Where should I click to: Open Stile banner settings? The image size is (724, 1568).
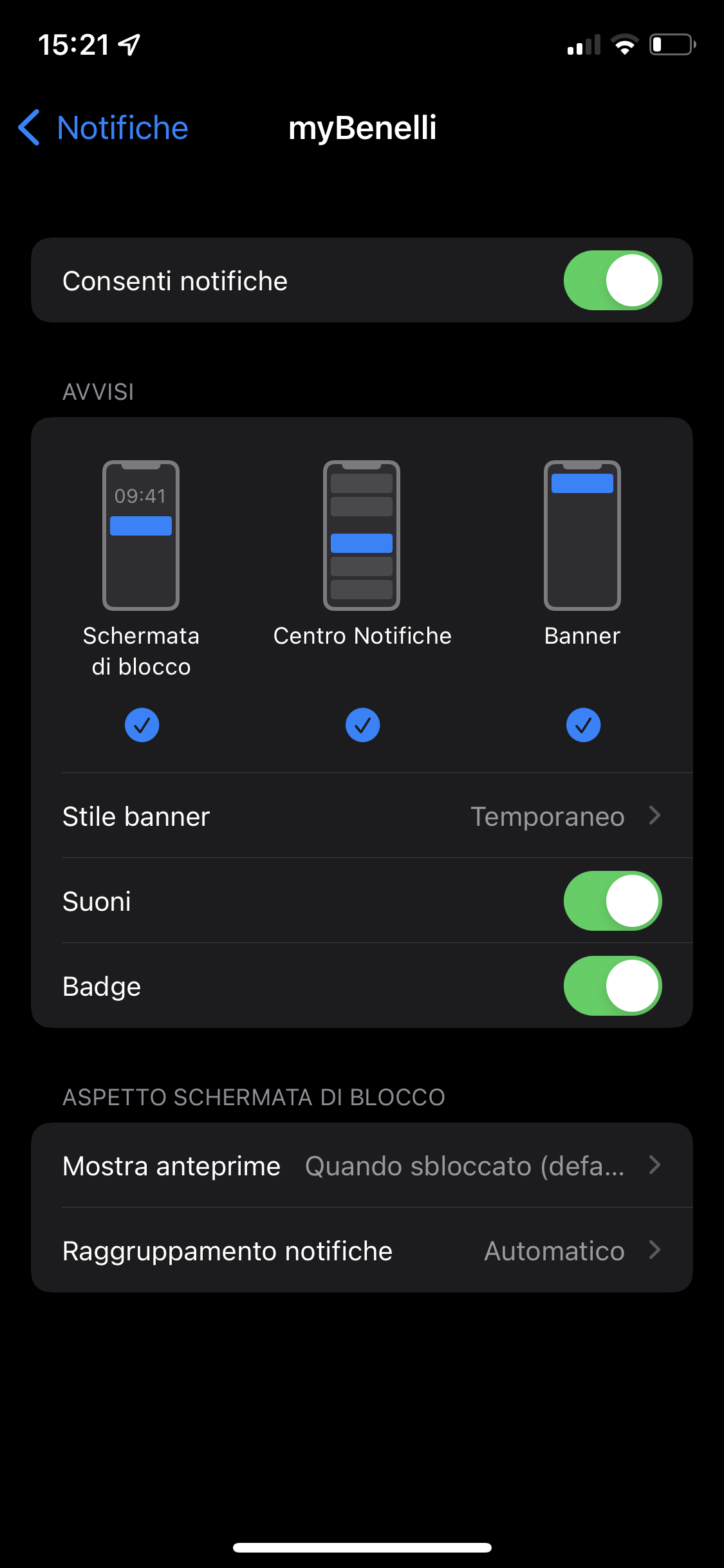pyautogui.click(x=362, y=816)
